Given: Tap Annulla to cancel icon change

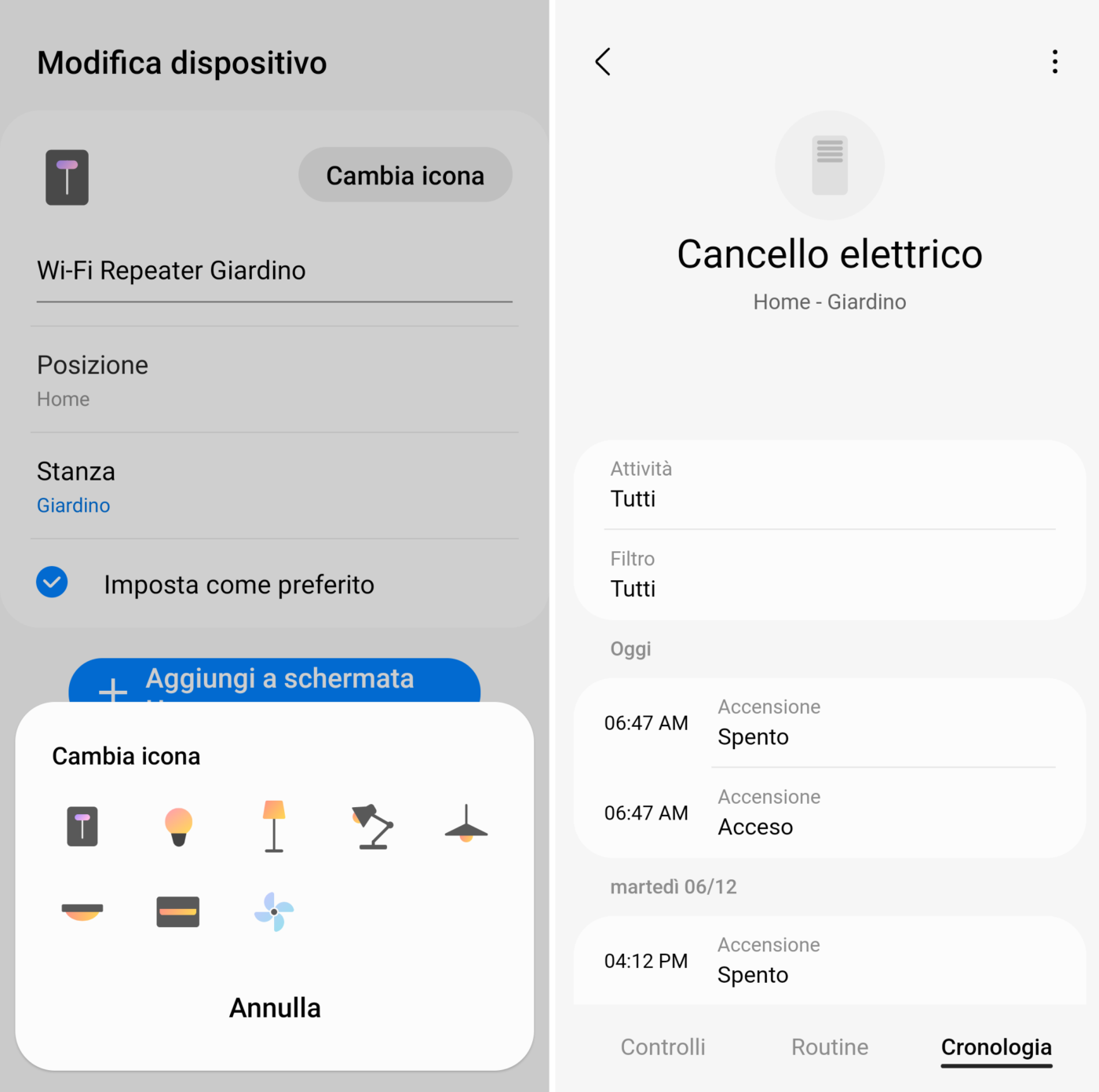Looking at the screenshot, I should [275, 1007].
